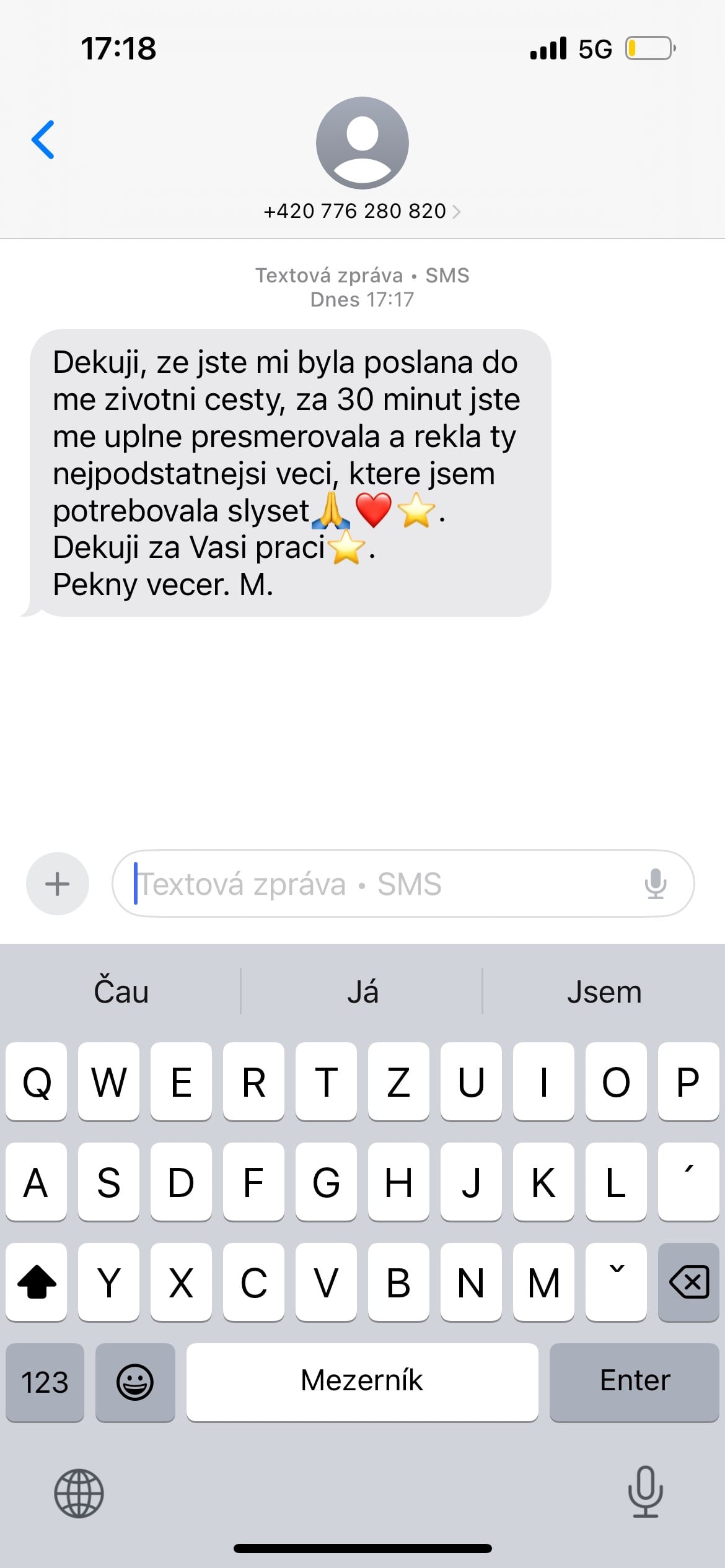Open the emoji keyboard
The width and height of the screenshot is (725, 1568).
click(135, 1382)
